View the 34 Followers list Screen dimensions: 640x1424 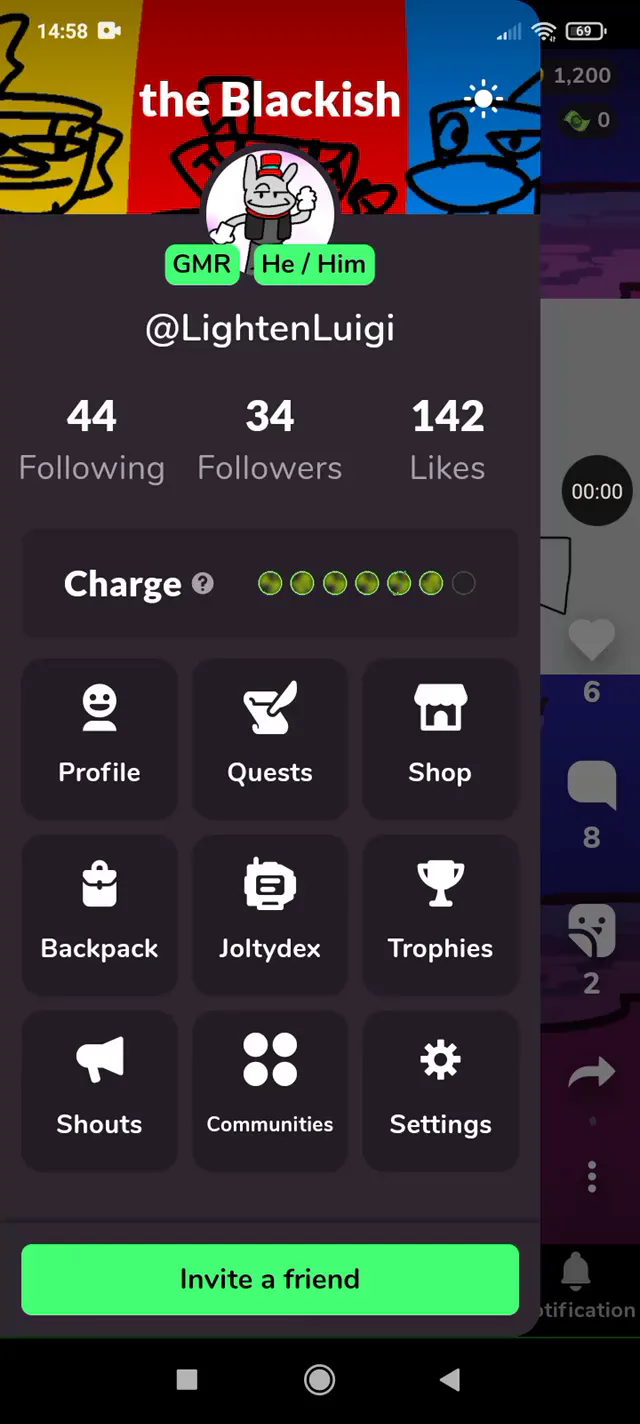[270, 441]
